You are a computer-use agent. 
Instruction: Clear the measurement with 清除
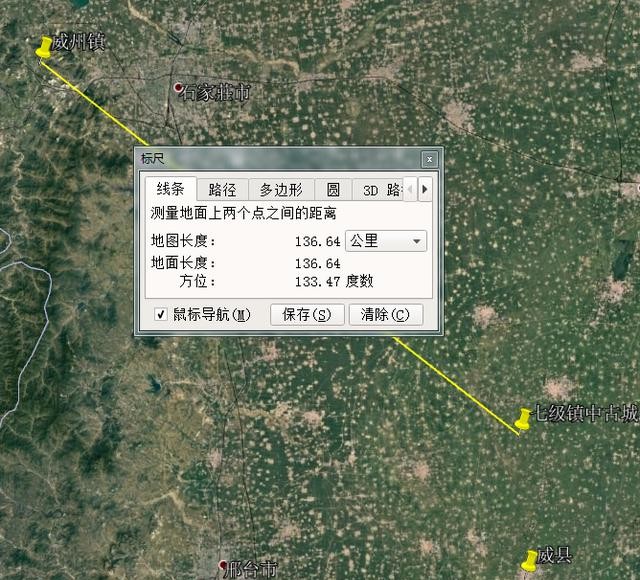point(385,314)
